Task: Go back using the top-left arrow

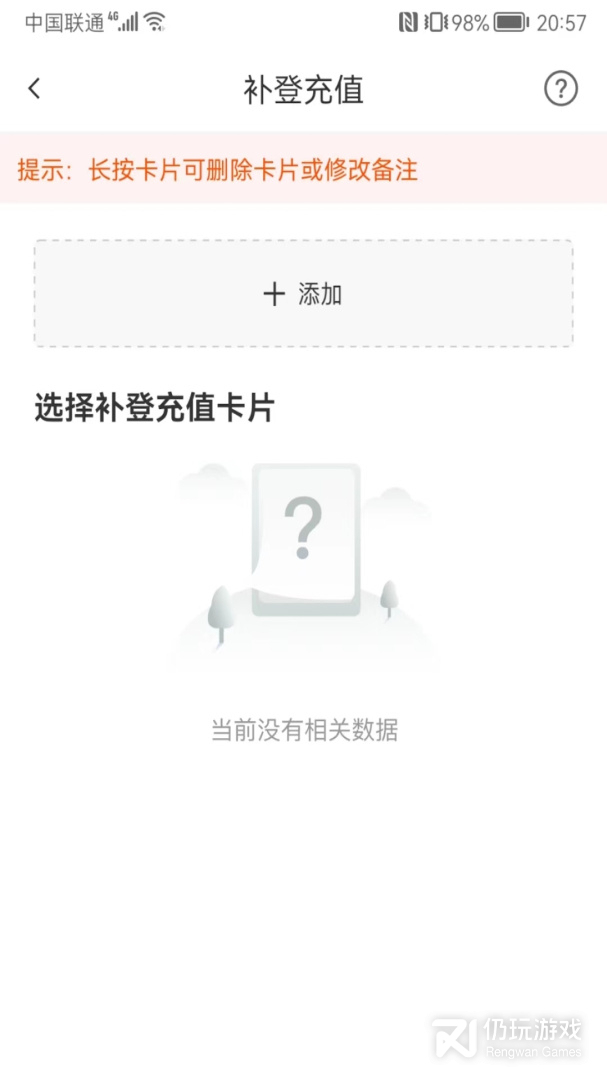Action: pos(34,89)
